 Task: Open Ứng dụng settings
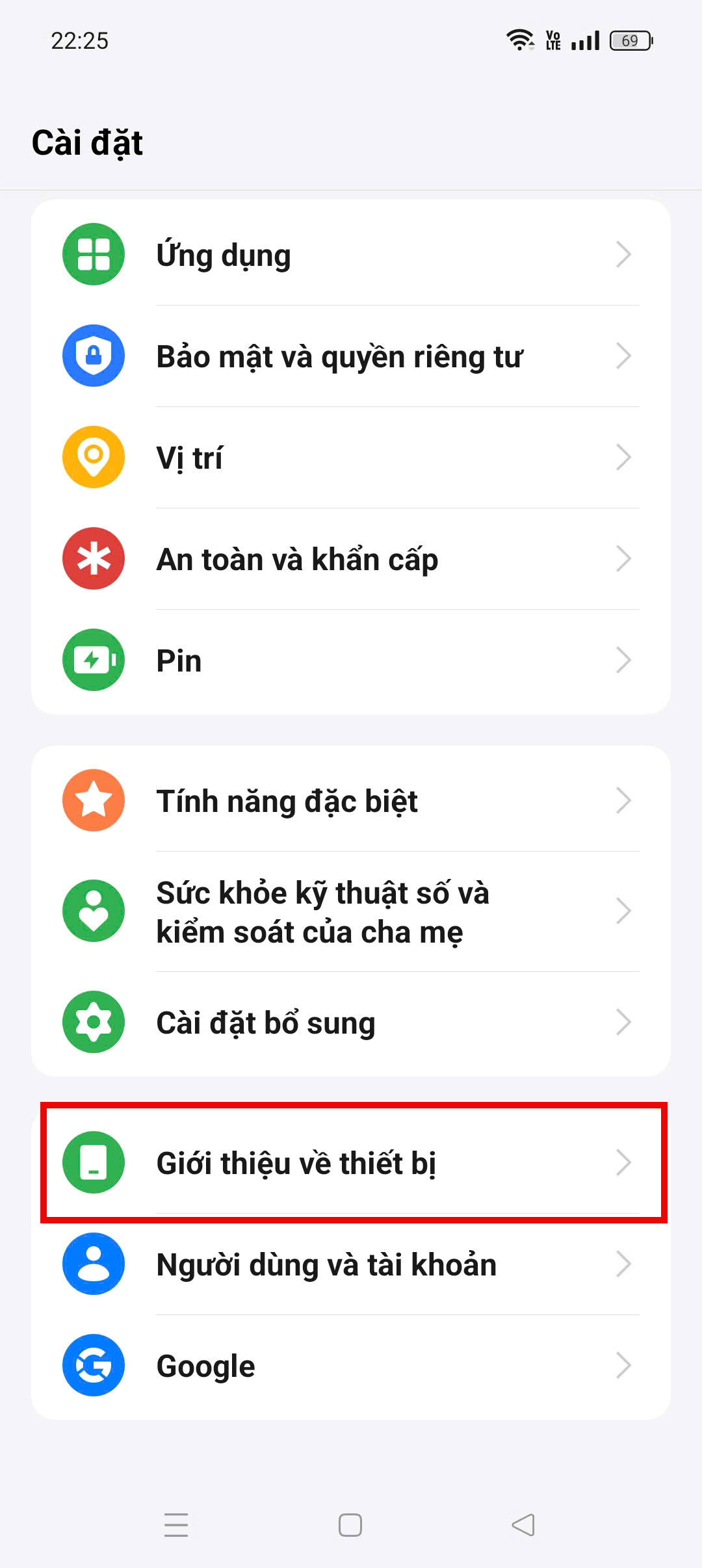[351, 255]
